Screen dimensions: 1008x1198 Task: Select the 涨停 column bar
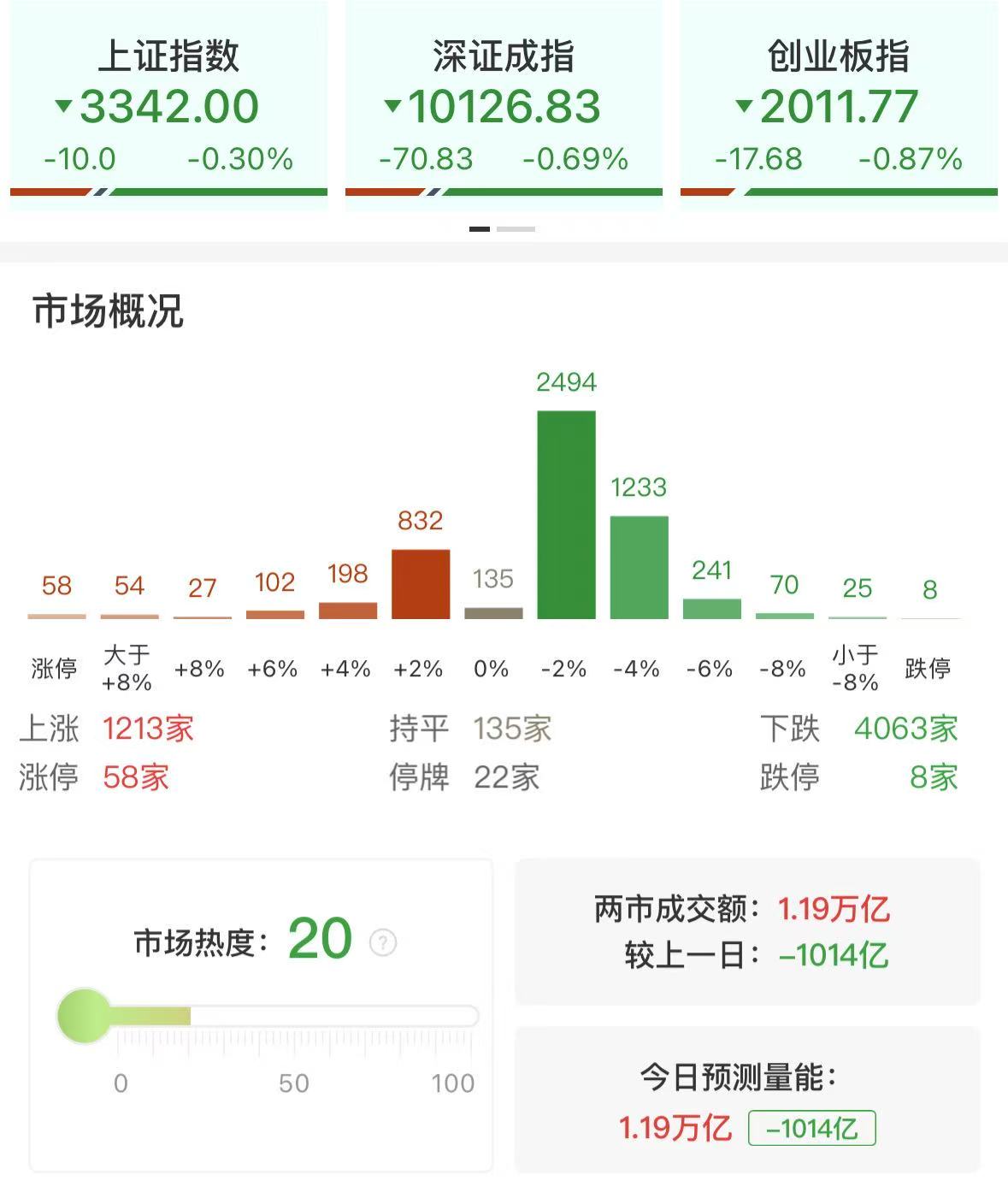56,614
